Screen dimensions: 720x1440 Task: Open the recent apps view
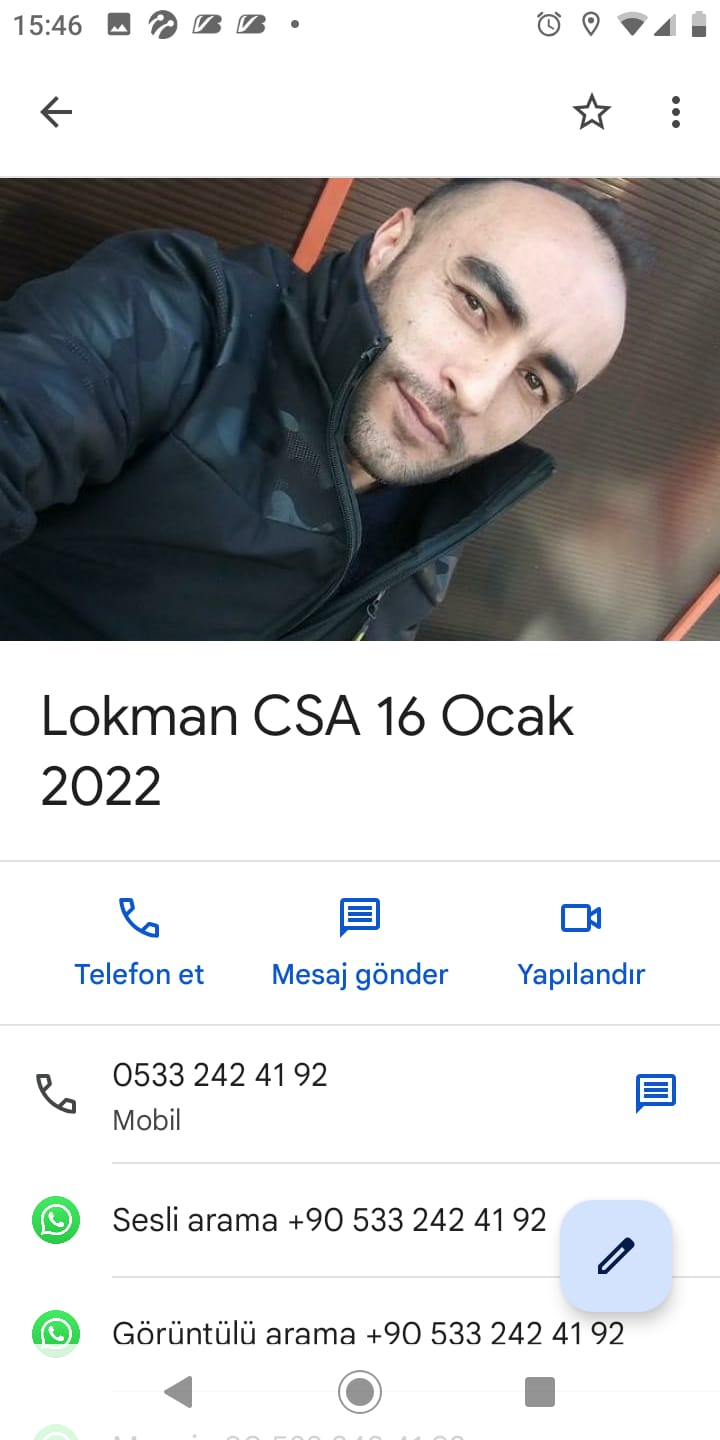pyautogui.click(x=540, y=1392)
